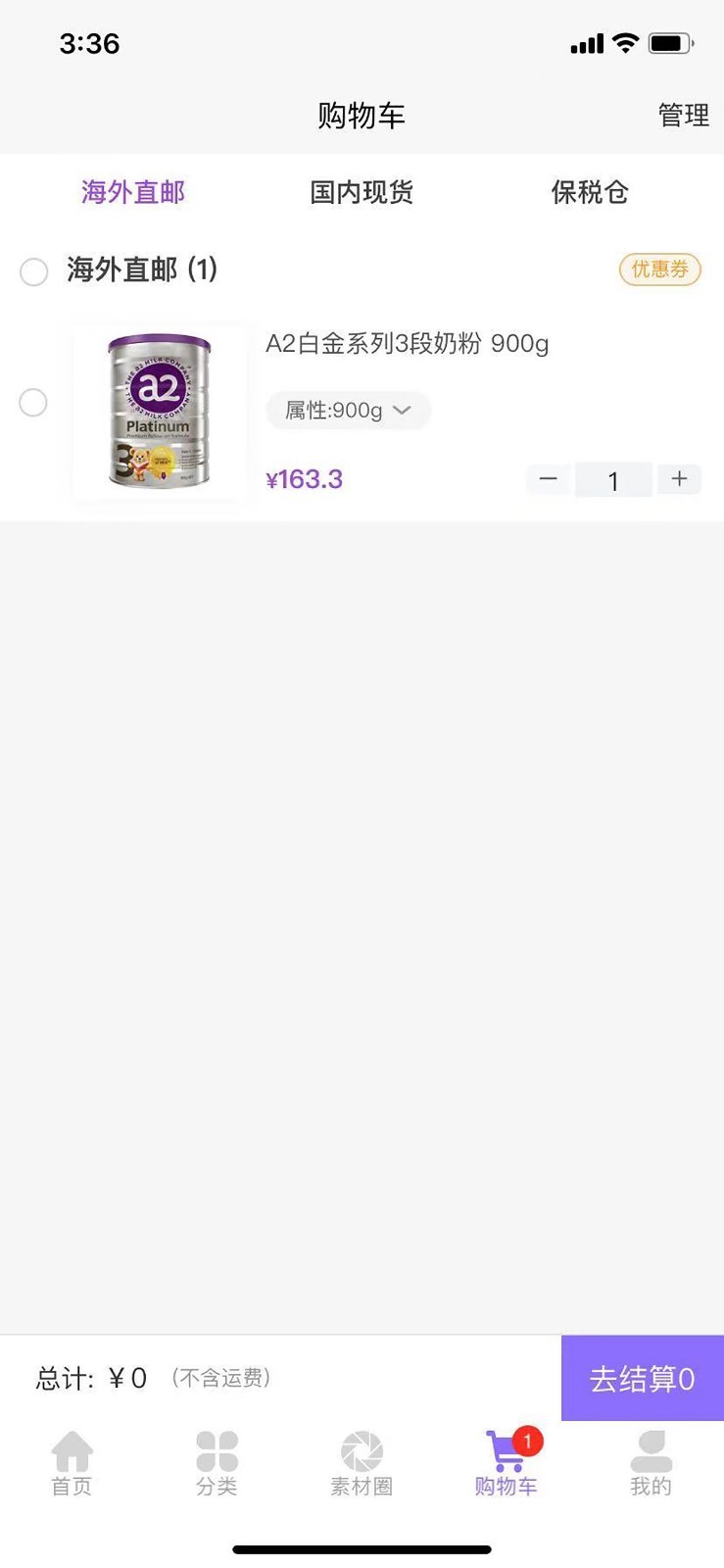Image resolution: width=724 pixels, height=1568 pixels.
Task: Select the A2白金系列3段奶粉 item checkbox
Action: click(33, 403)
